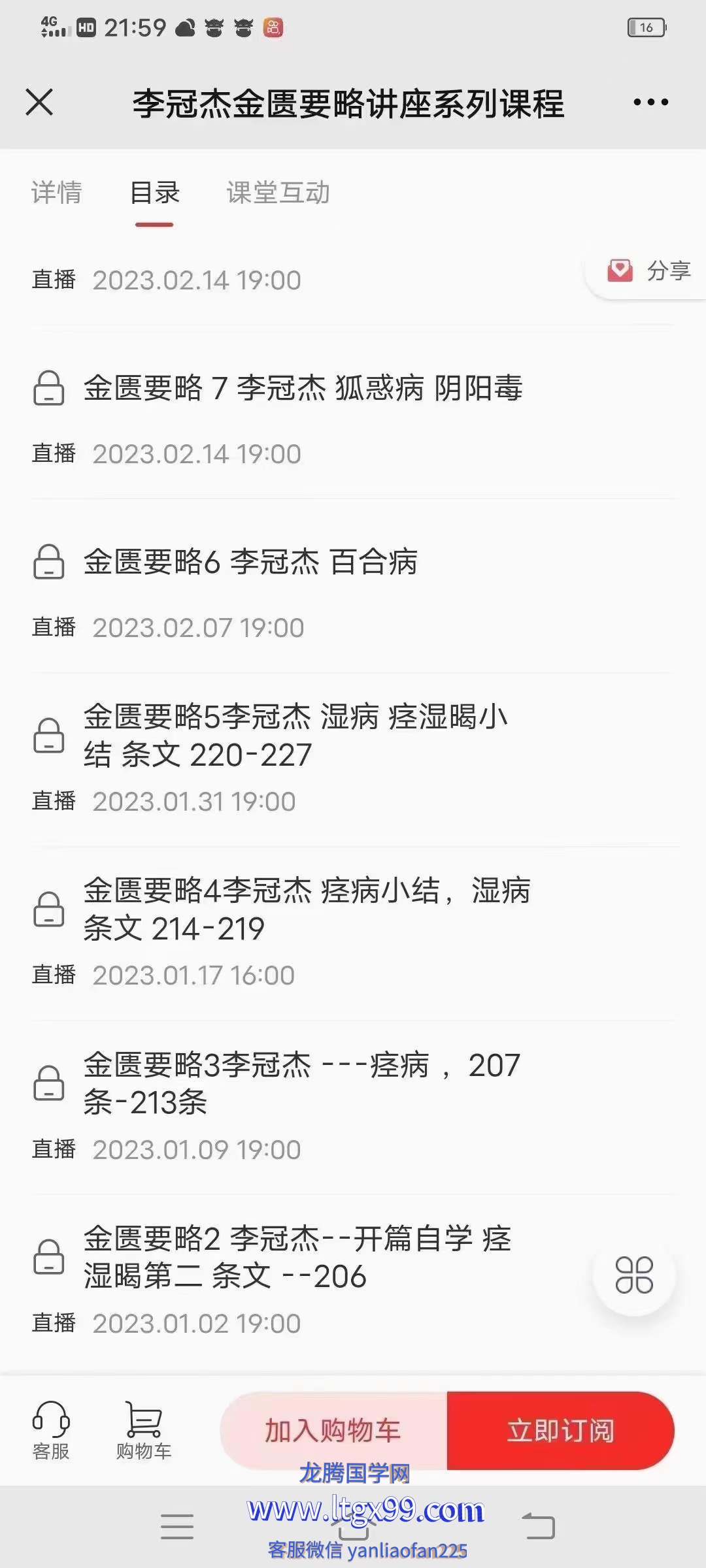
Task: Open lesson 金匮要略6 百合病
Action: pos(353,587)
